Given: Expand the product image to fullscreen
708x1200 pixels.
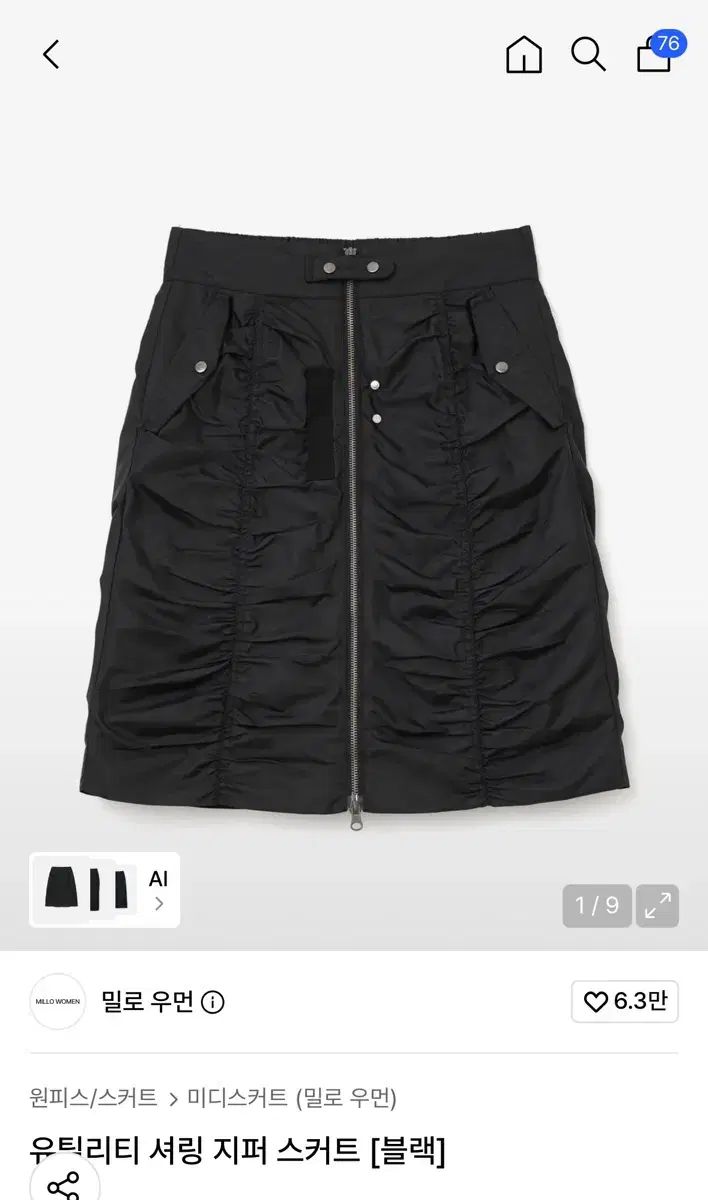Looking at the screenshot, I should pyautogui.click(x=658, y=906).
